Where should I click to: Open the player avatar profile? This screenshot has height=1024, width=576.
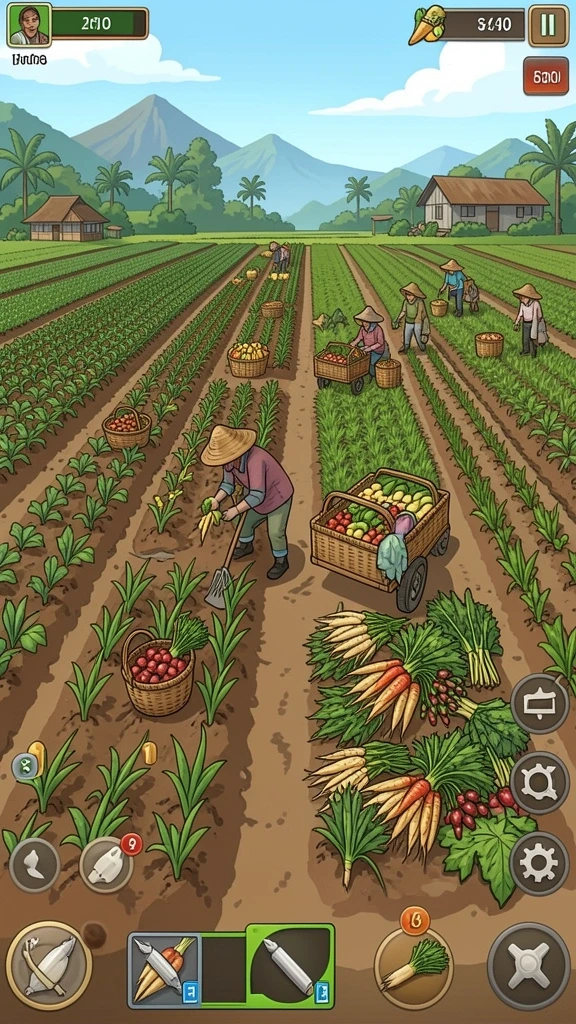29,25
